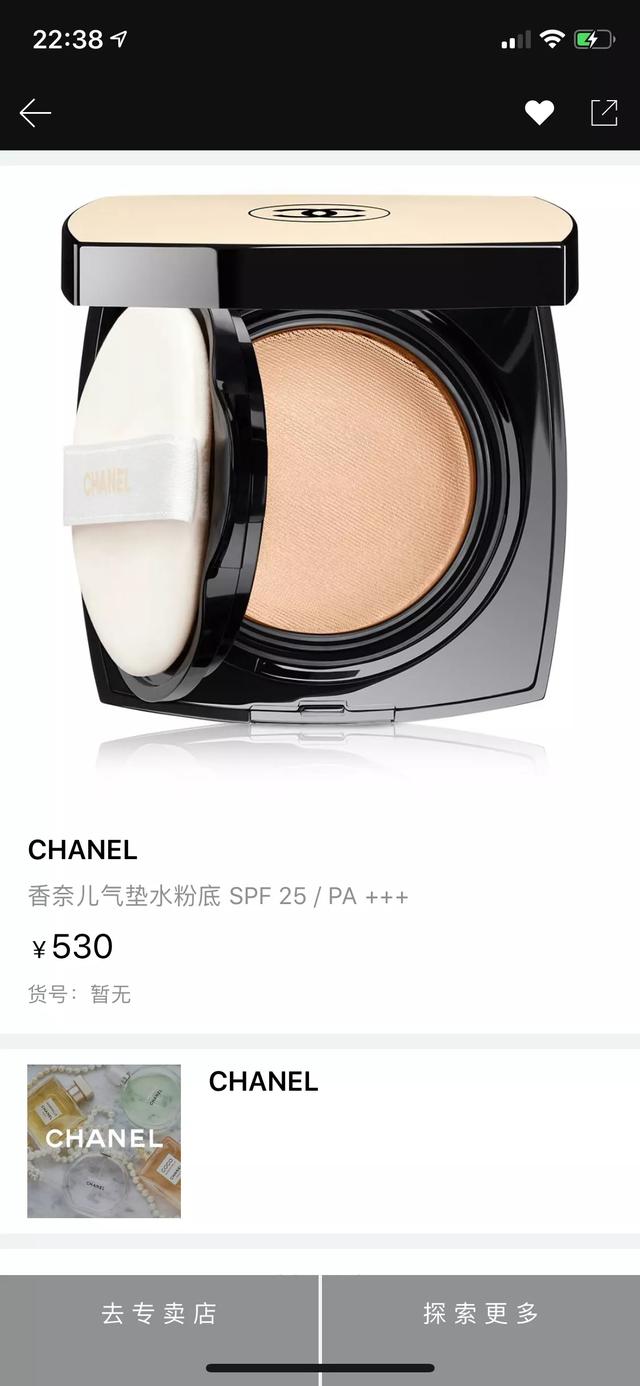Tap the heart favorite icon

point(539,113)
